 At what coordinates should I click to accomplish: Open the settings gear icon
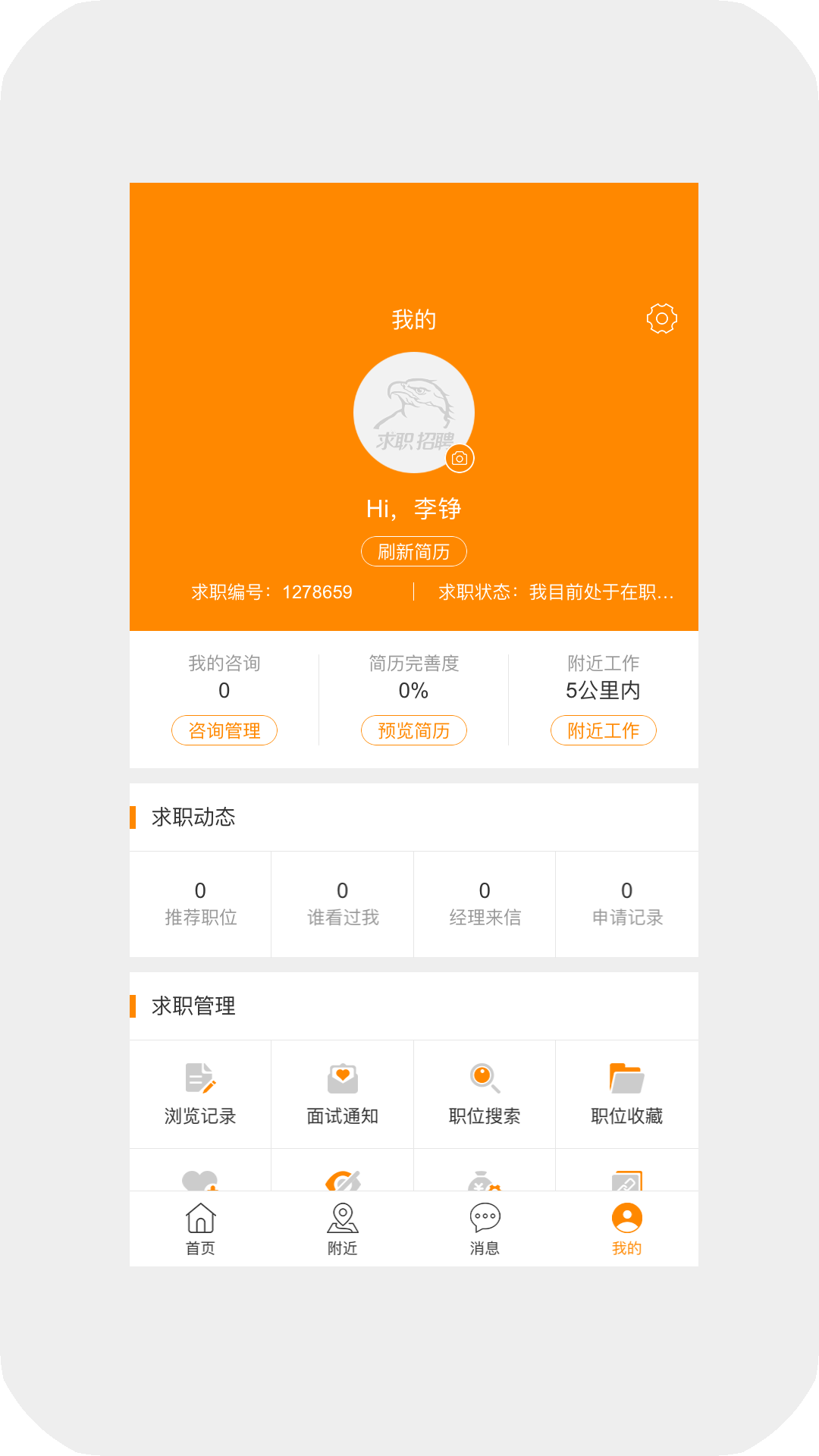point(661,318)
